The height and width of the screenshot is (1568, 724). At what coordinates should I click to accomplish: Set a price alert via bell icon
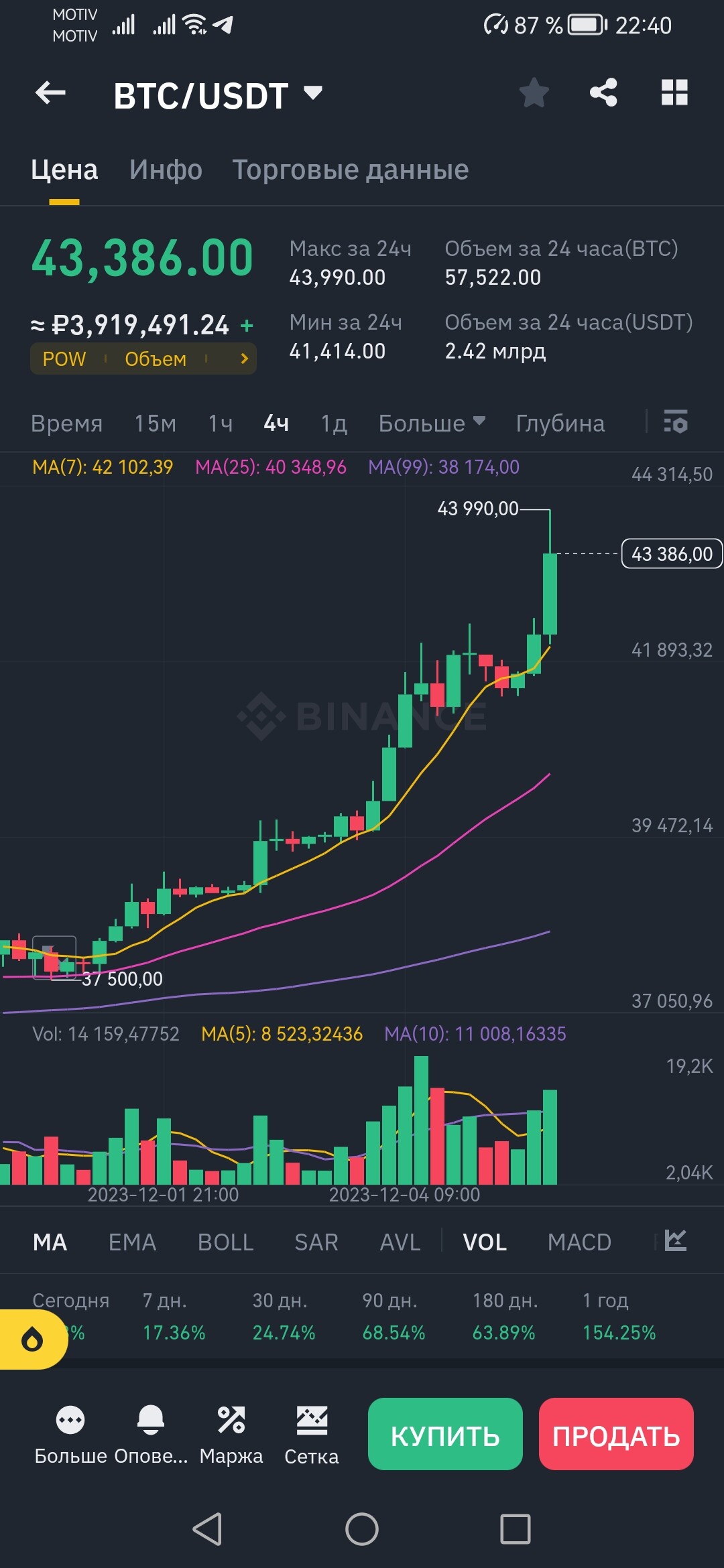(x=151, y=1434)
